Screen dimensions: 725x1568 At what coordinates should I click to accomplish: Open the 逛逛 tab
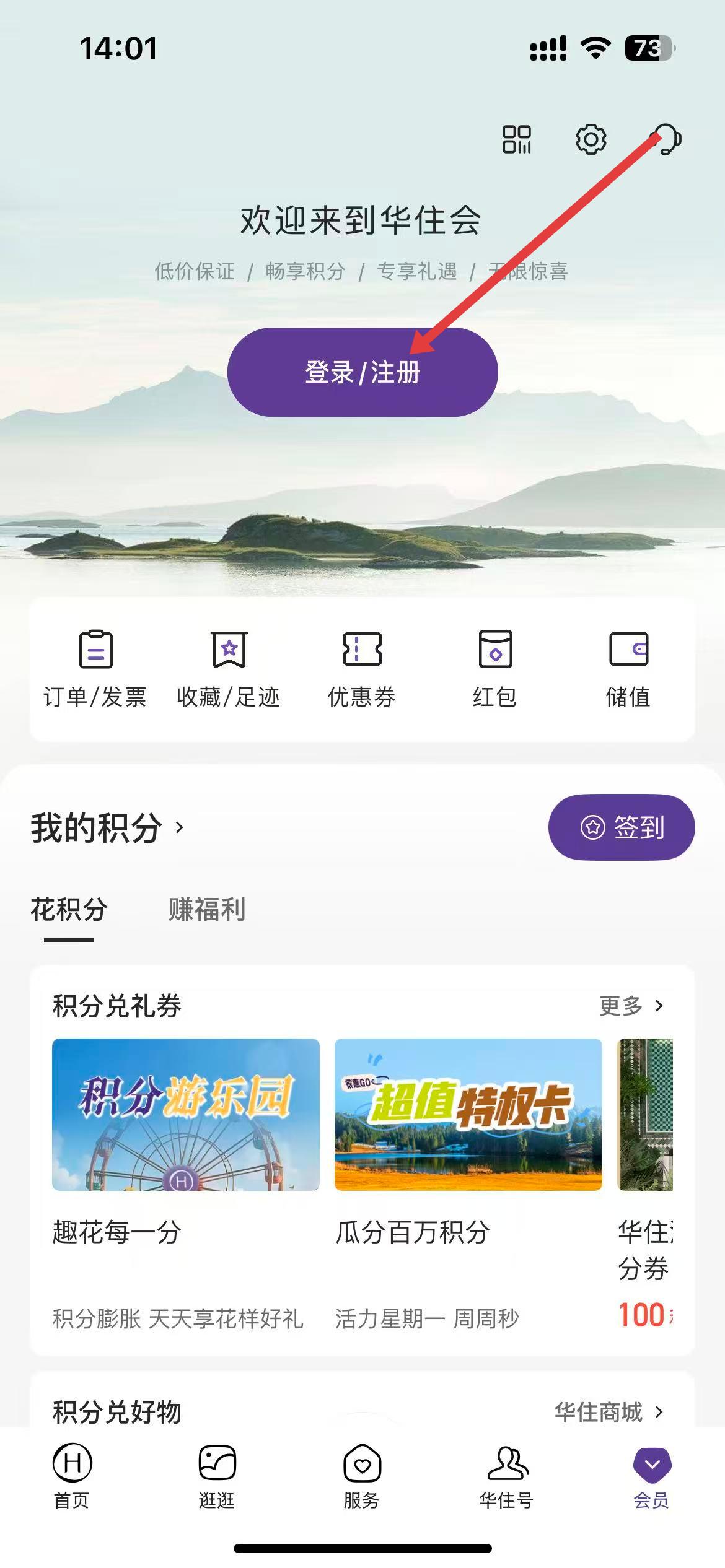(x=217, y=1477)
